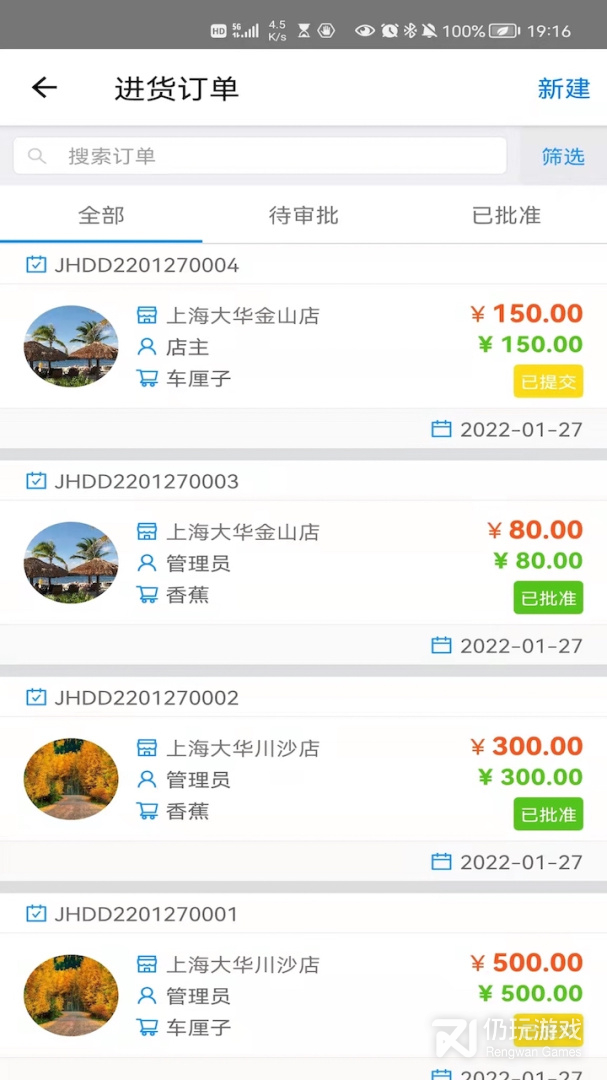The width and height of the screenshot is (607, 1080).
Task: Switch to the 待审批 tab
Action: (303, 215)
